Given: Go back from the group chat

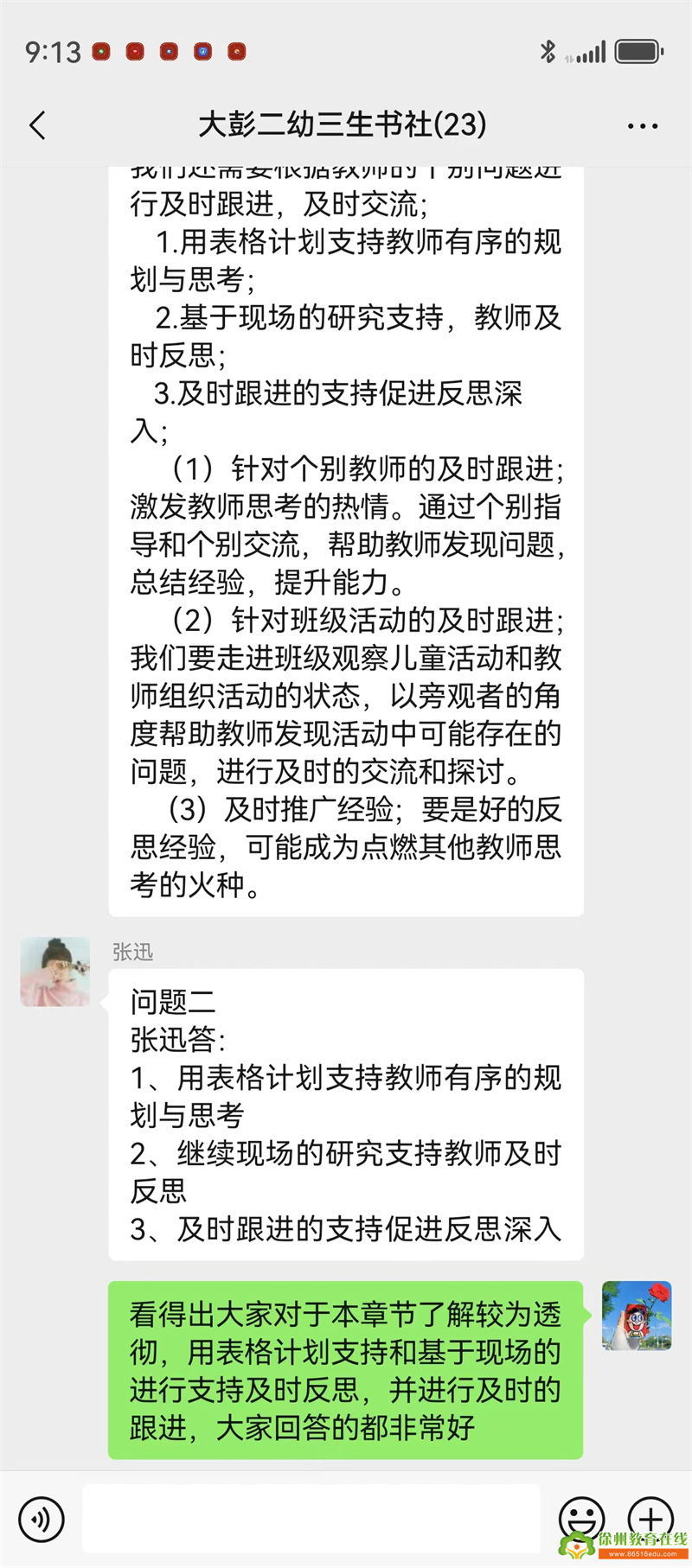Looking at the screenshot, I should [37, 126].
